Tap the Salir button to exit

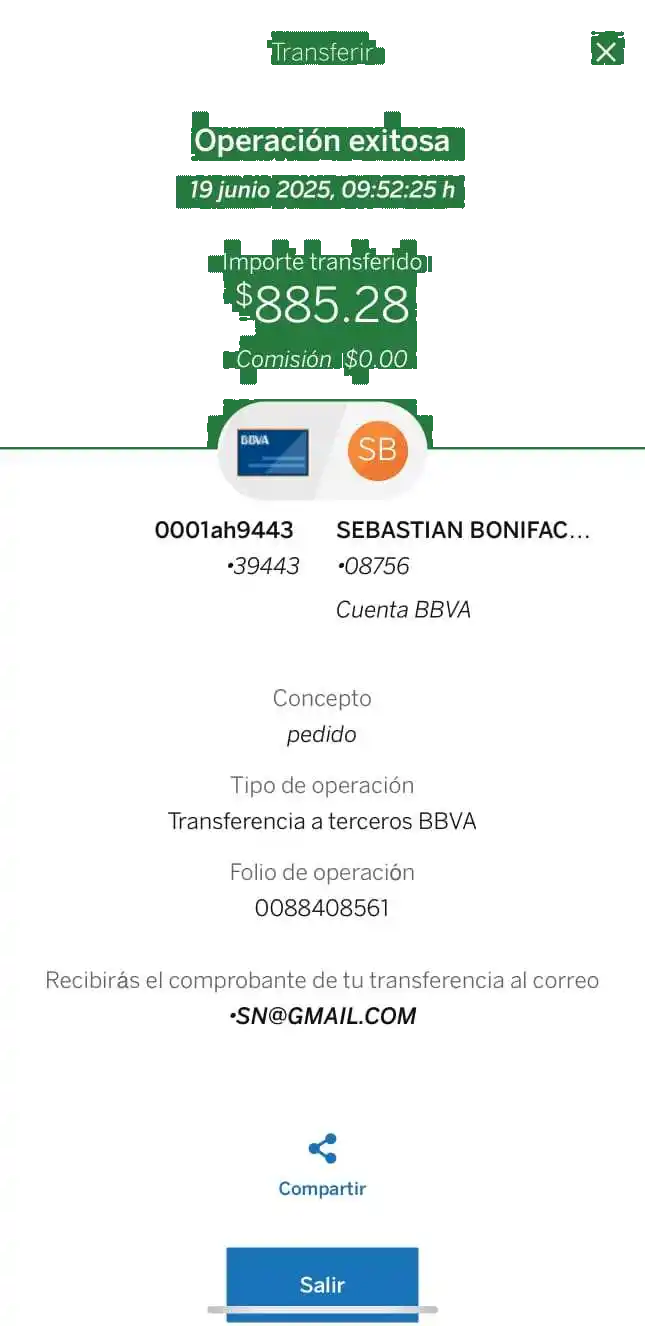(322, 1284)
